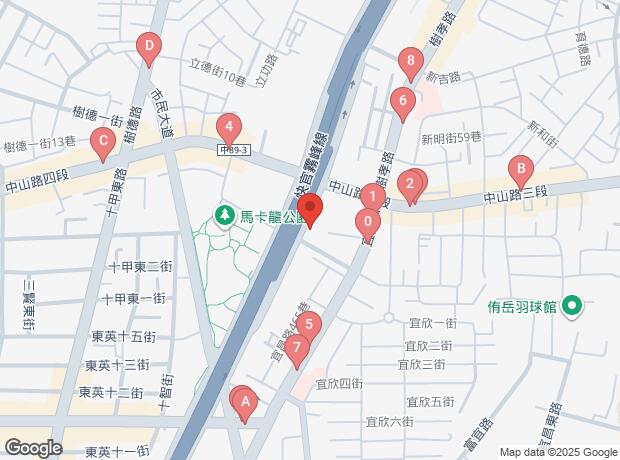Screen dimensions: 620x460
Task: Select marker number 6
Action: pos(401,100)
